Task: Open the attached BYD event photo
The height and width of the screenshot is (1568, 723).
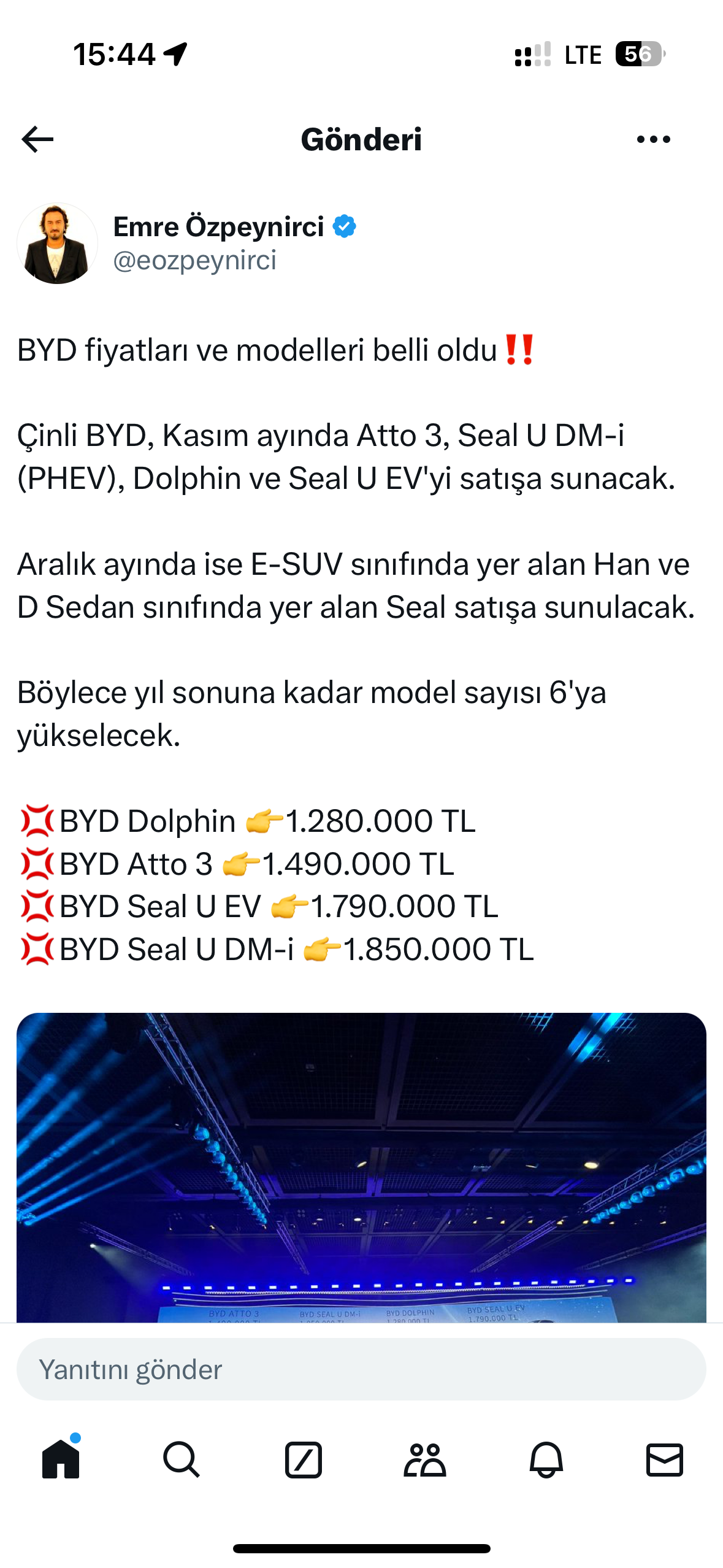Action: (361, 1167)
